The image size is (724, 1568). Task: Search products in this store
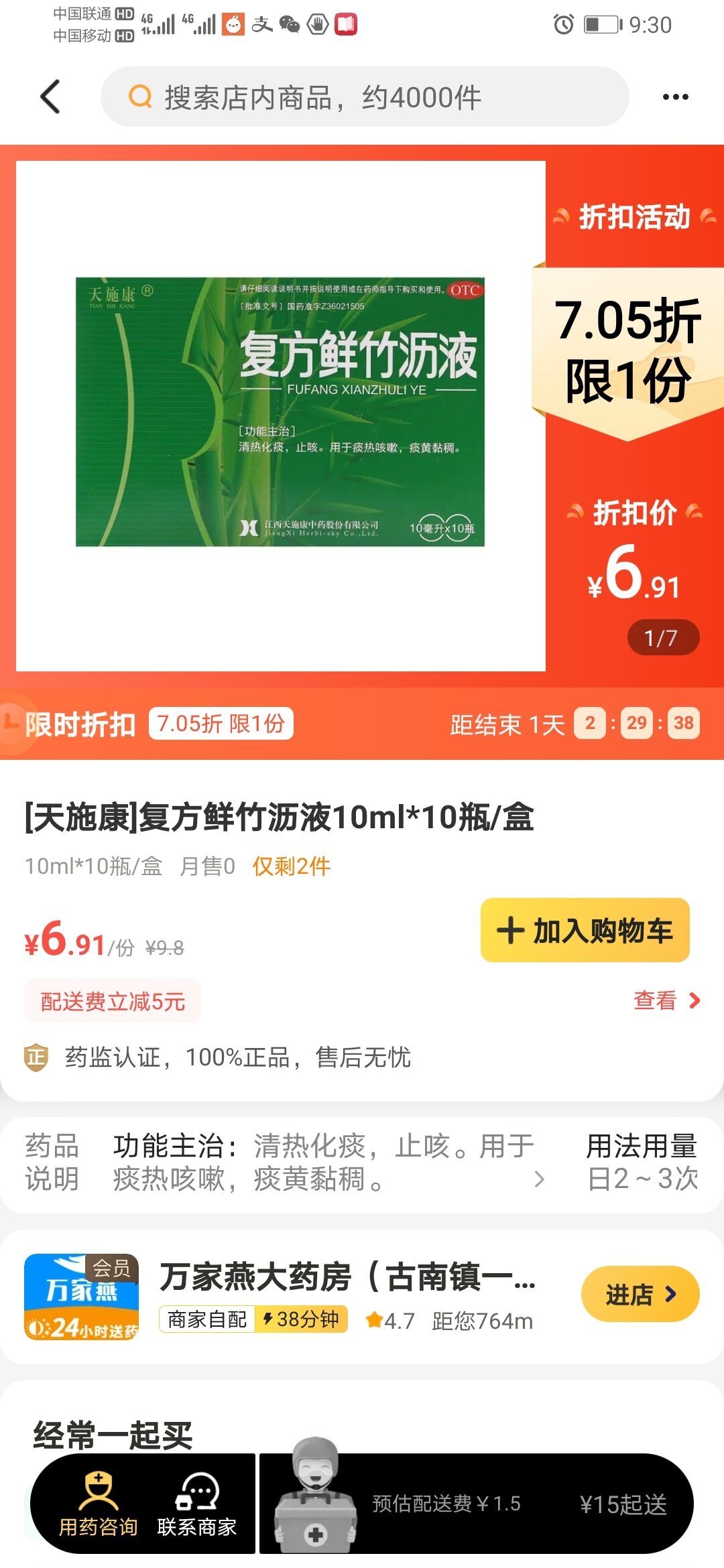point(365,97)
